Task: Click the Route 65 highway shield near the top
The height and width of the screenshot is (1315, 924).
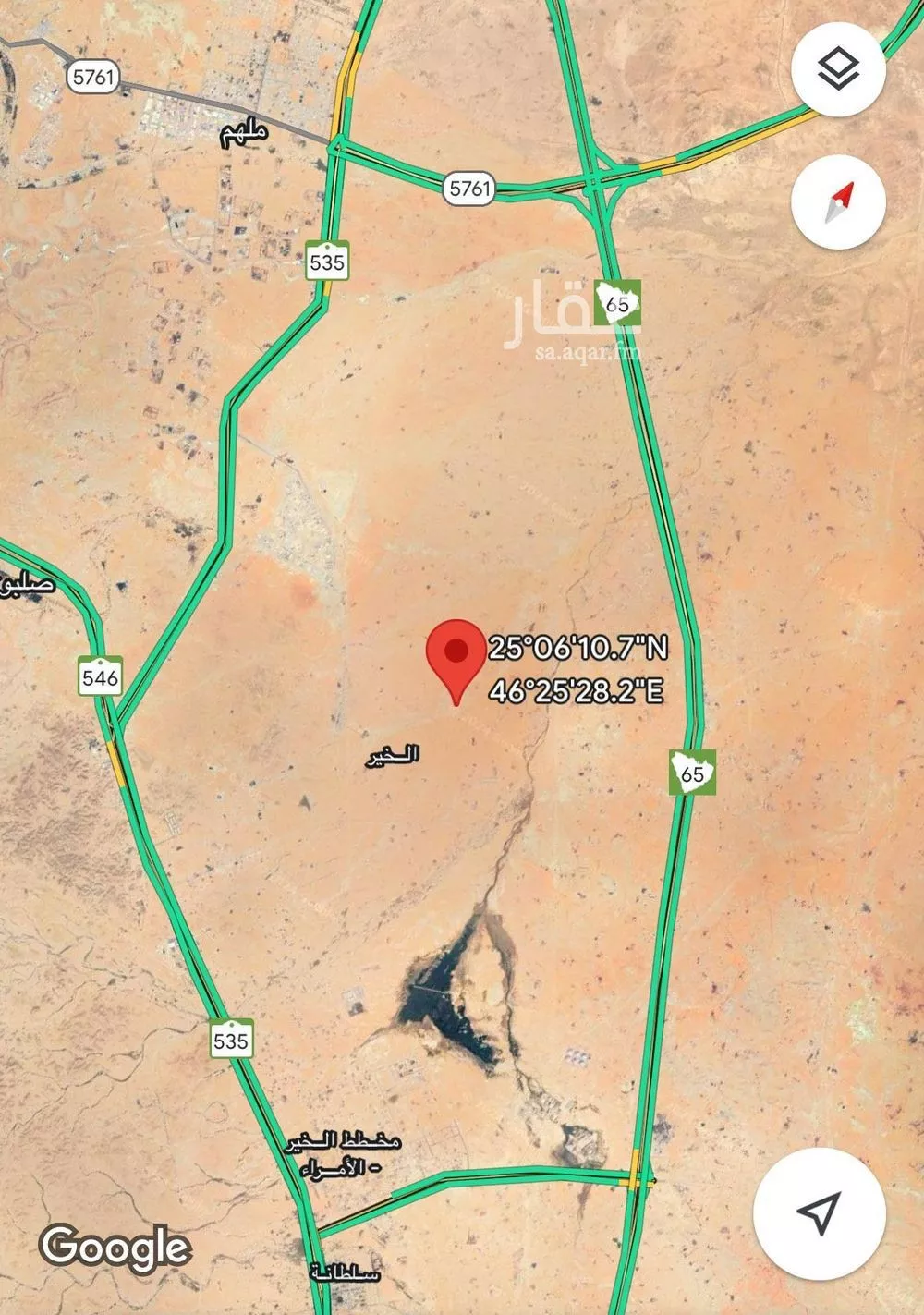Action: pyautogui.click(x=616, y=302)
